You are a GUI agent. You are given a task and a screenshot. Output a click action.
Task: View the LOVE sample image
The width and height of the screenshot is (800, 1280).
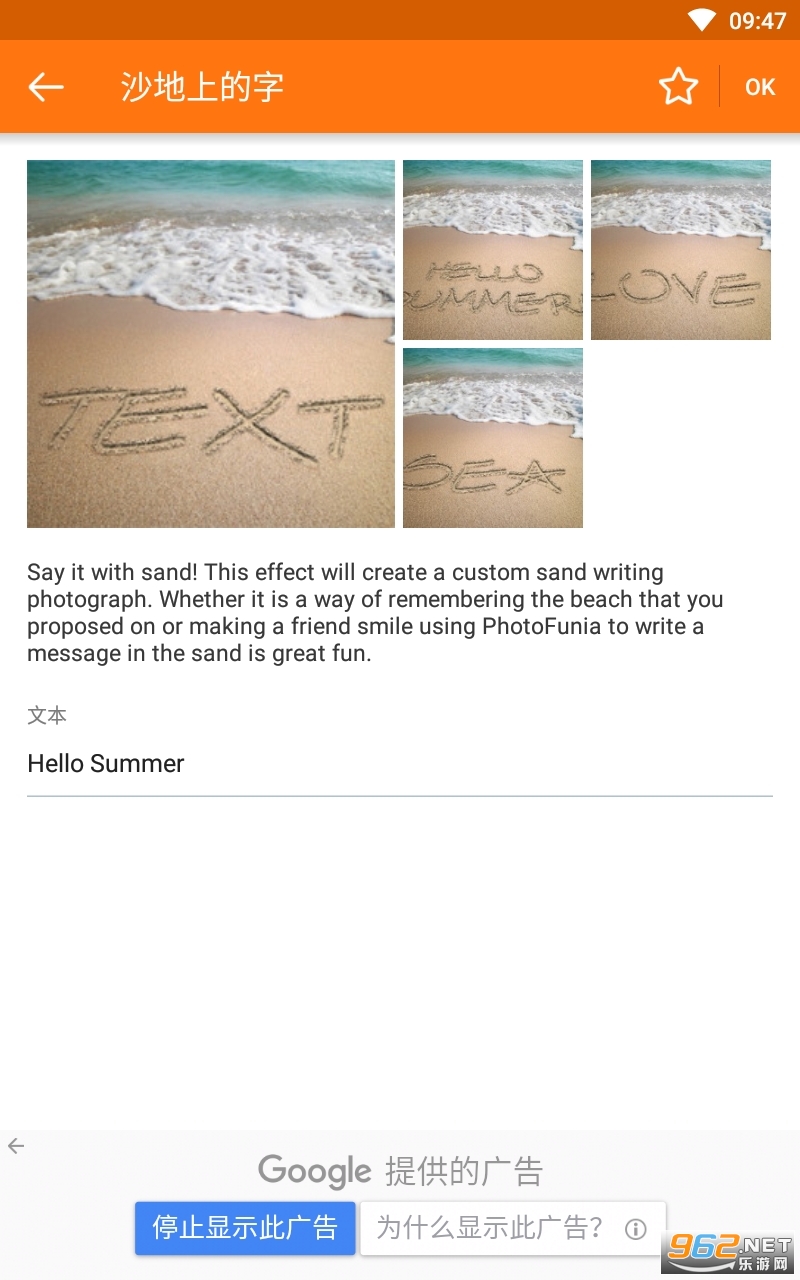pos(681,250)
